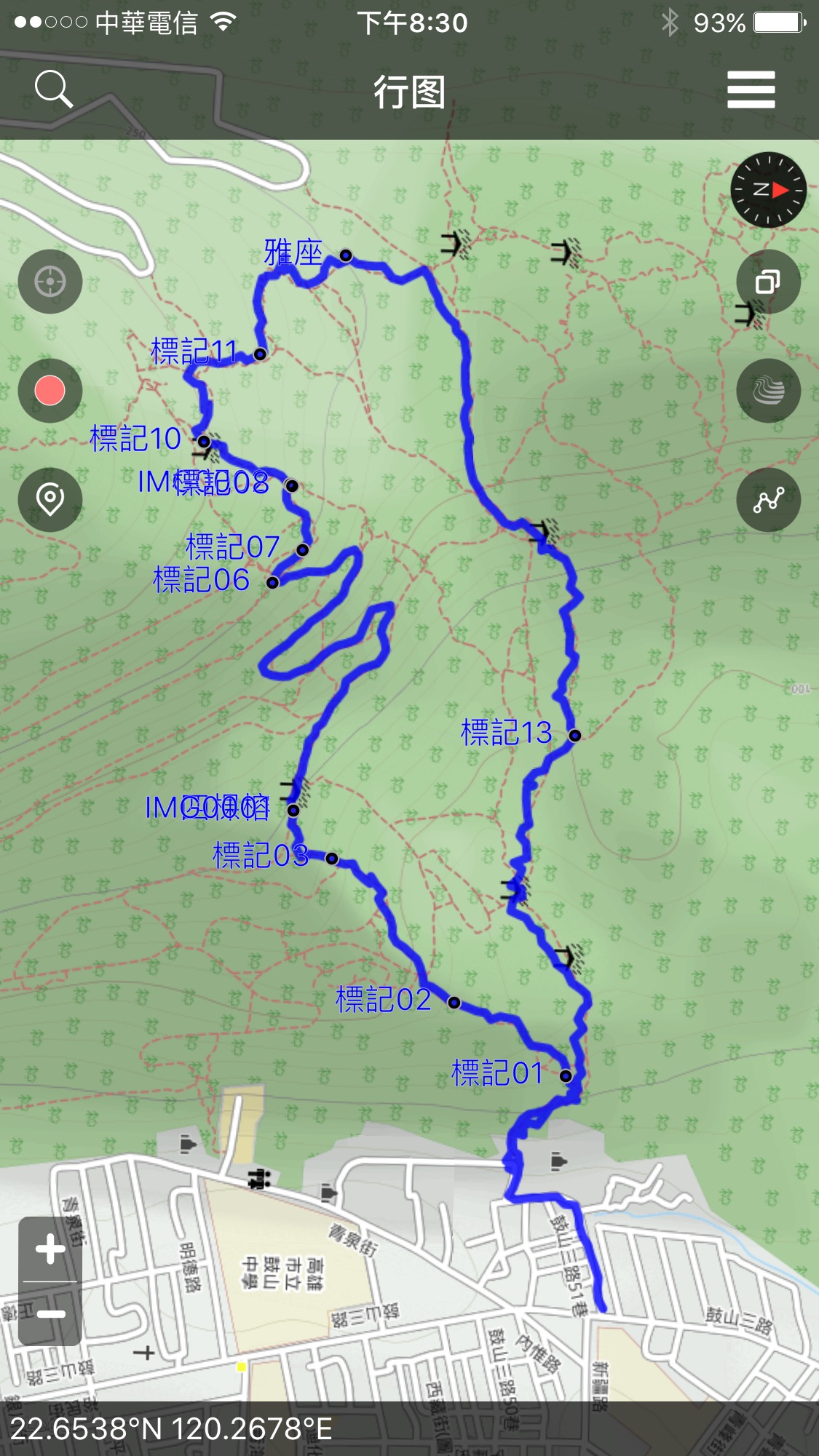Start recording track with red button

coord(50,391)
